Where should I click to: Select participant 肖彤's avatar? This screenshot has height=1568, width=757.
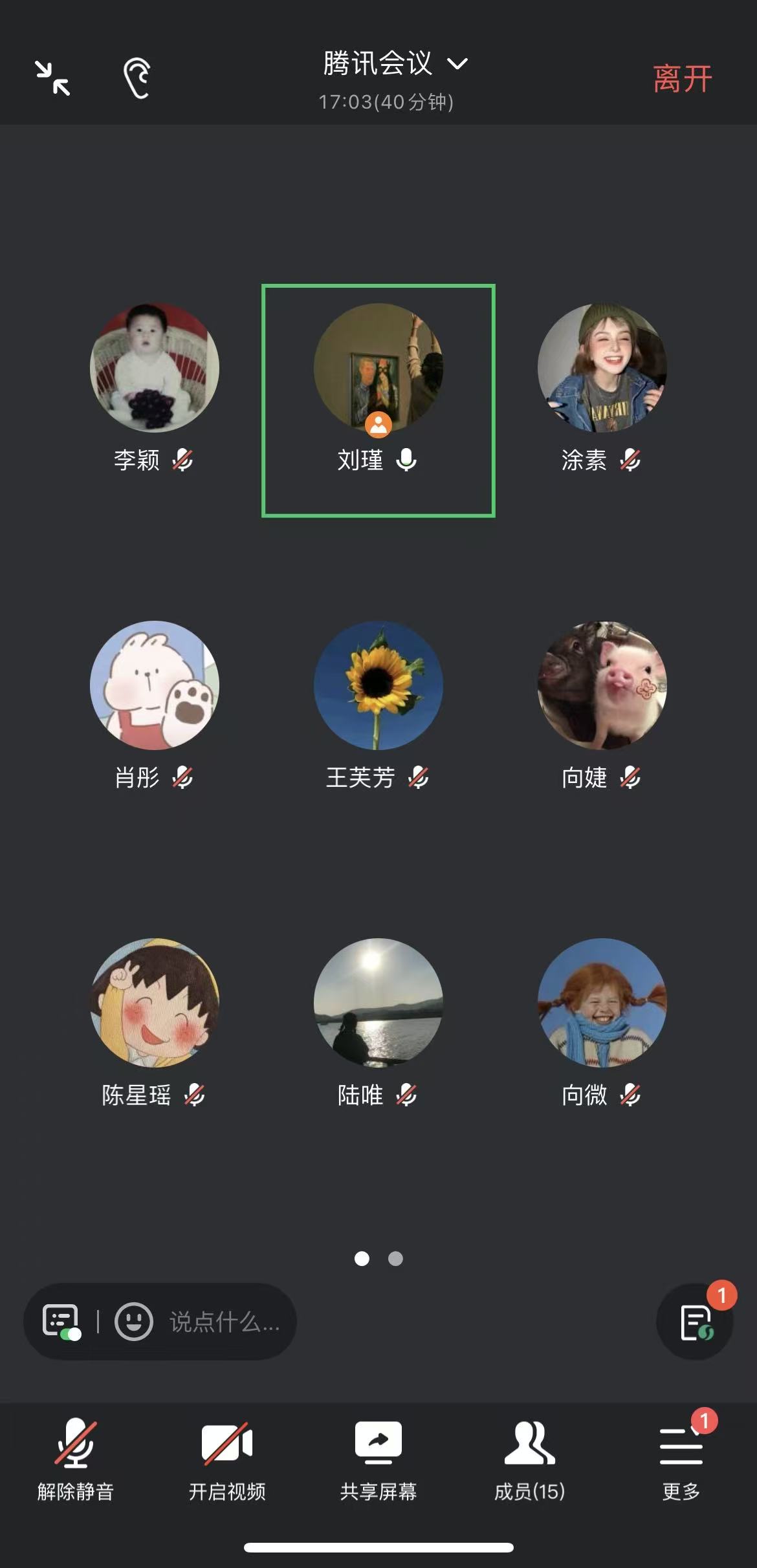point(154,685)
